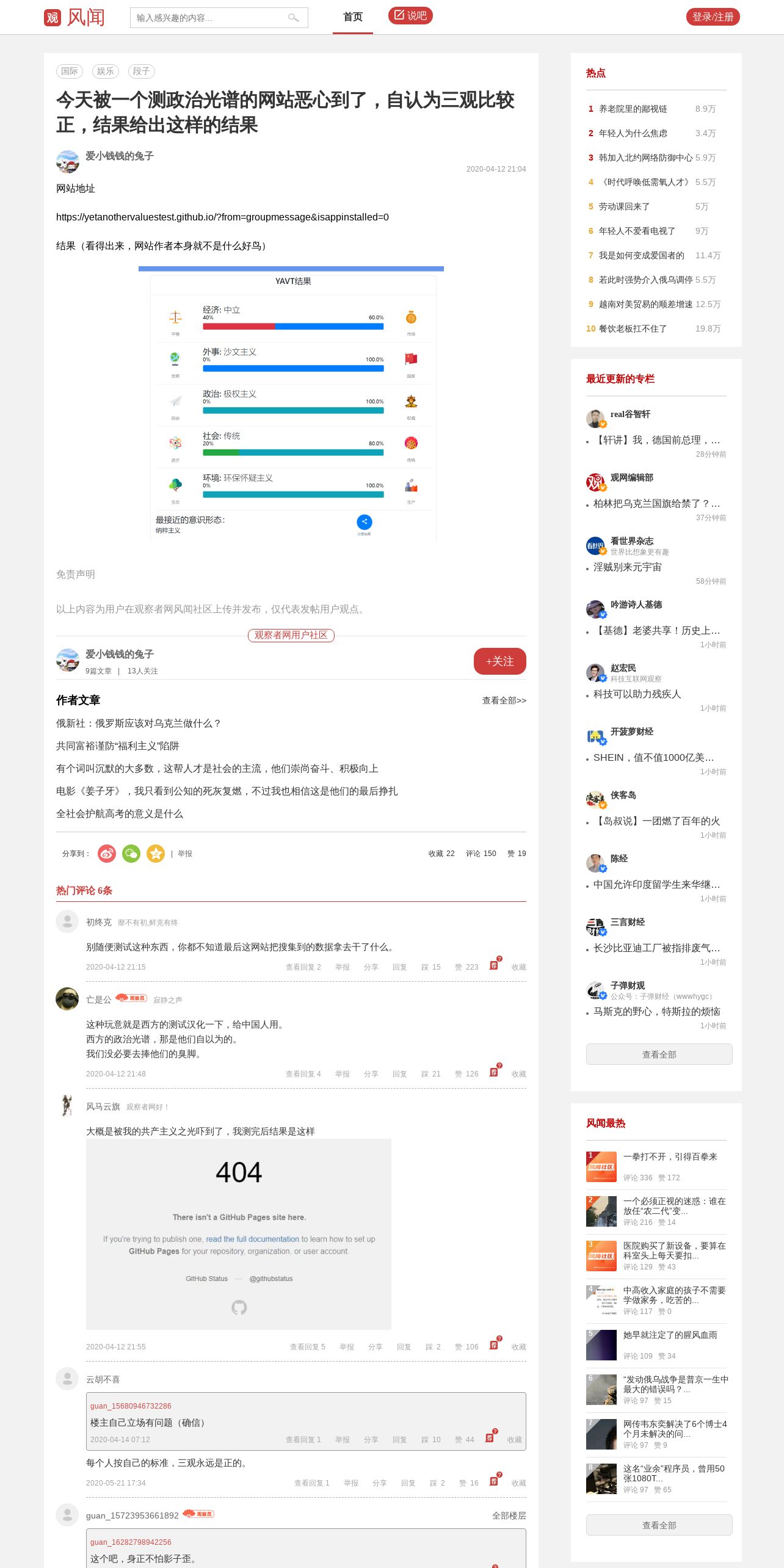
Task: View all author articles via 查看全部>>
Action: click(504, 700)
